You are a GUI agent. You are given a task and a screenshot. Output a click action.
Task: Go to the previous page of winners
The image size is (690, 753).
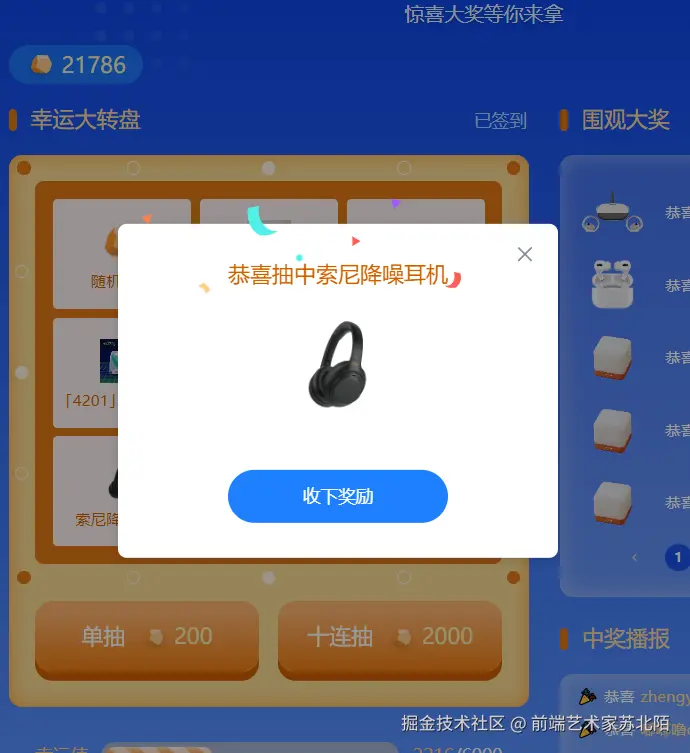[x=634, y=557]
